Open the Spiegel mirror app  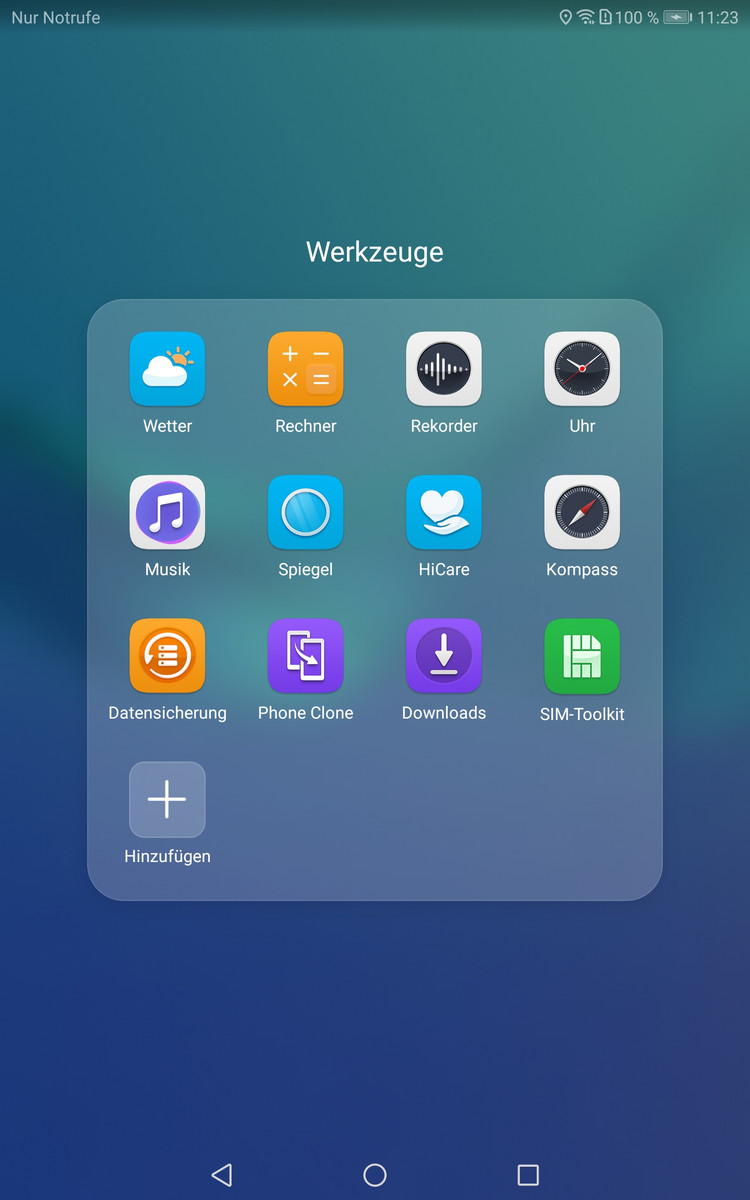[x=305, y=512]
